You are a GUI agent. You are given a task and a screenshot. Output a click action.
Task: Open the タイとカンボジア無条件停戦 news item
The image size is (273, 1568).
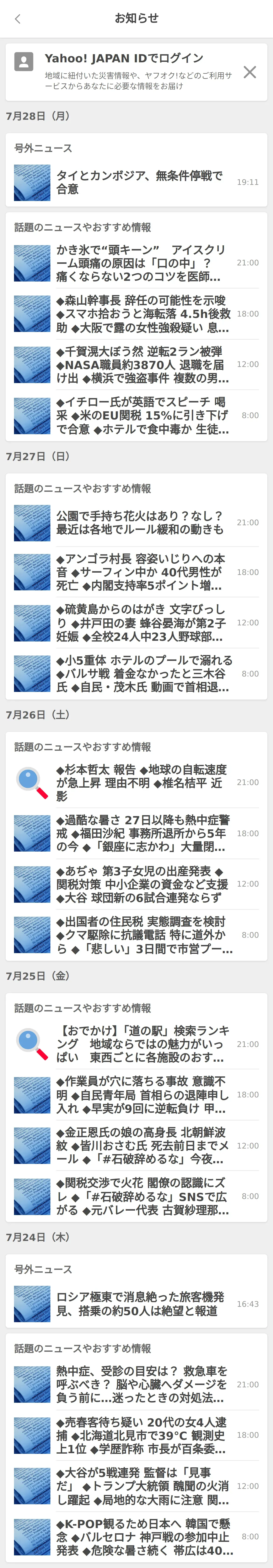tap(140, 182)
